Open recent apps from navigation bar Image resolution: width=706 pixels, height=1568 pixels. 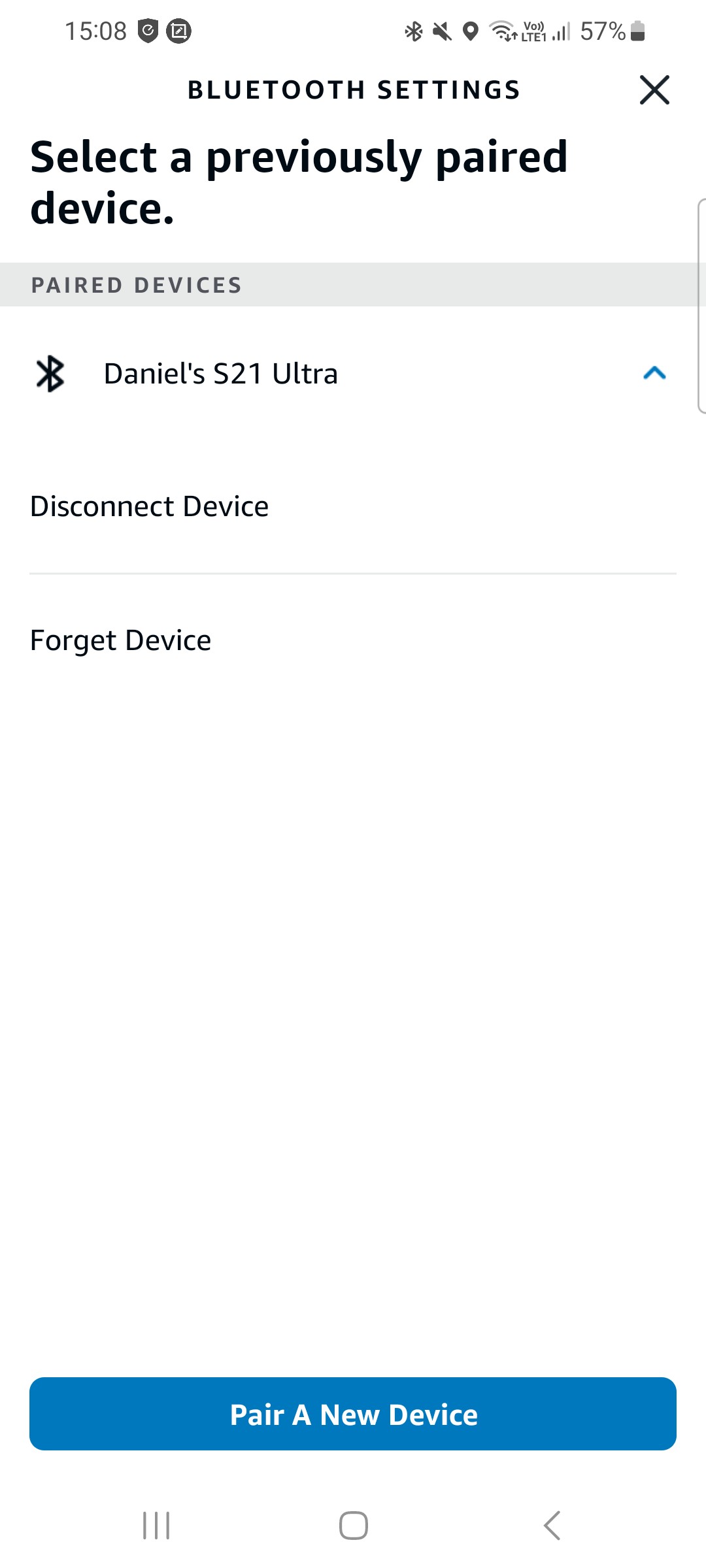[x=156, y=1526]
